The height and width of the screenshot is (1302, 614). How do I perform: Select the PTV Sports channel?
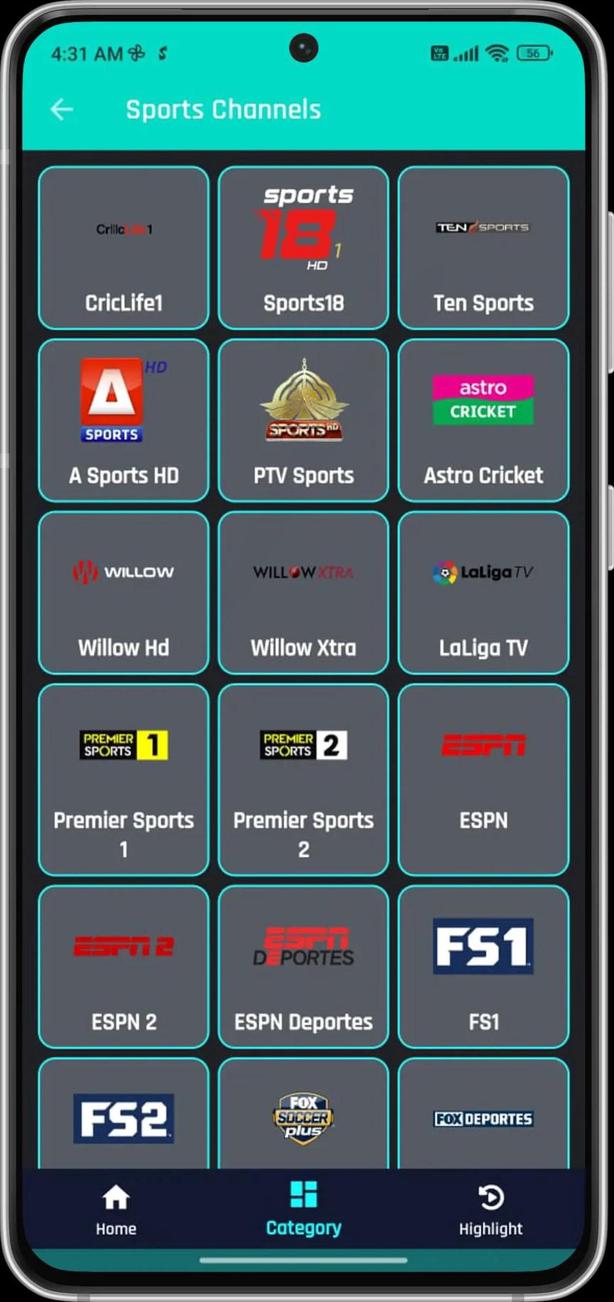click(303, 420)
